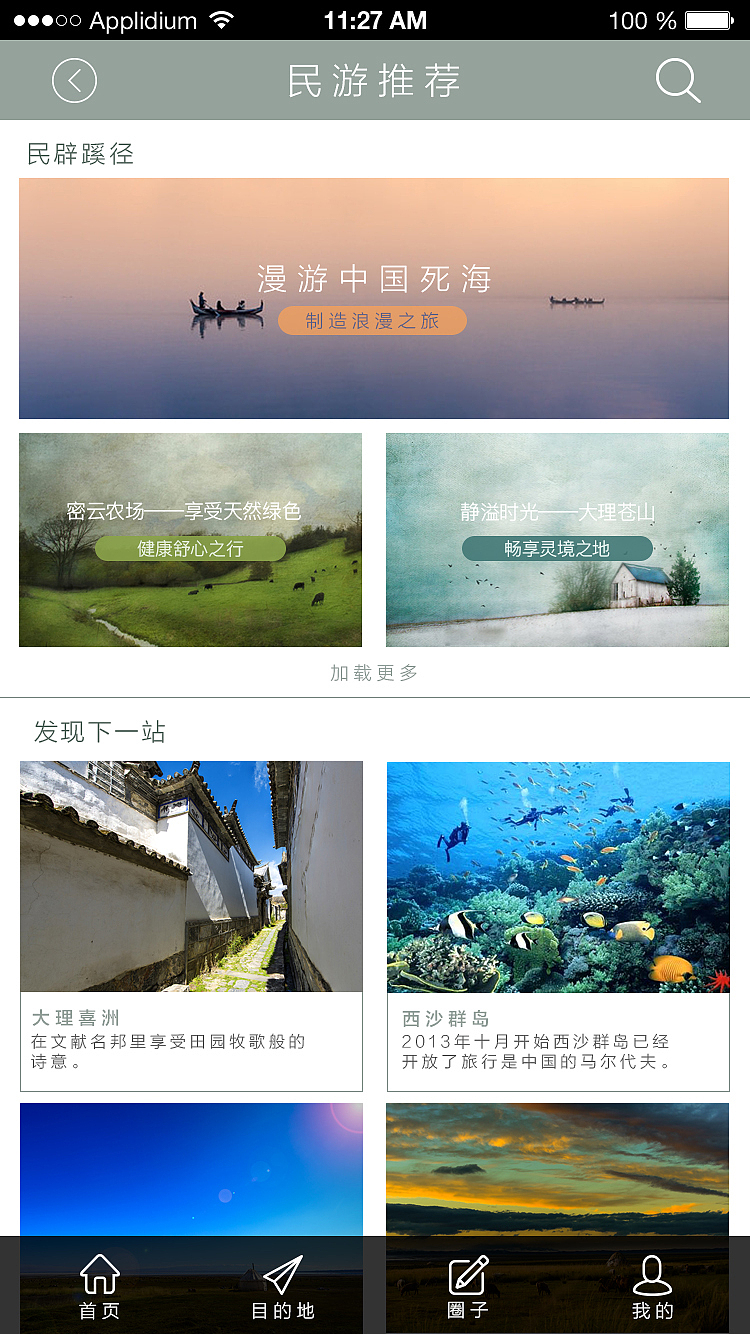Select the 健康舒心之行 tag button
The width and height of the screenshot is (750, 1334).
pos(190,548)
